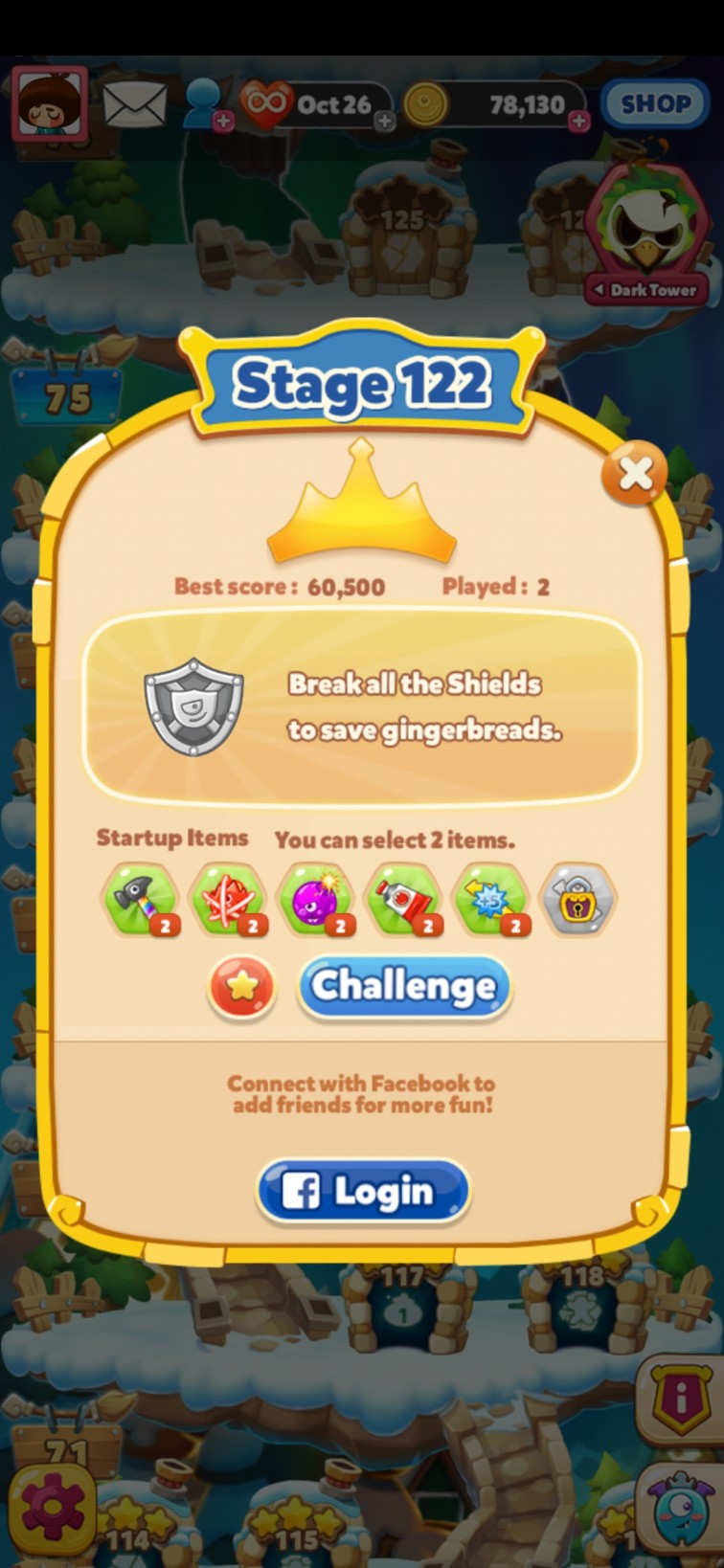Select the hammer startup item
The width and height of the screenshot is (724, 1568).
(140, 900)
